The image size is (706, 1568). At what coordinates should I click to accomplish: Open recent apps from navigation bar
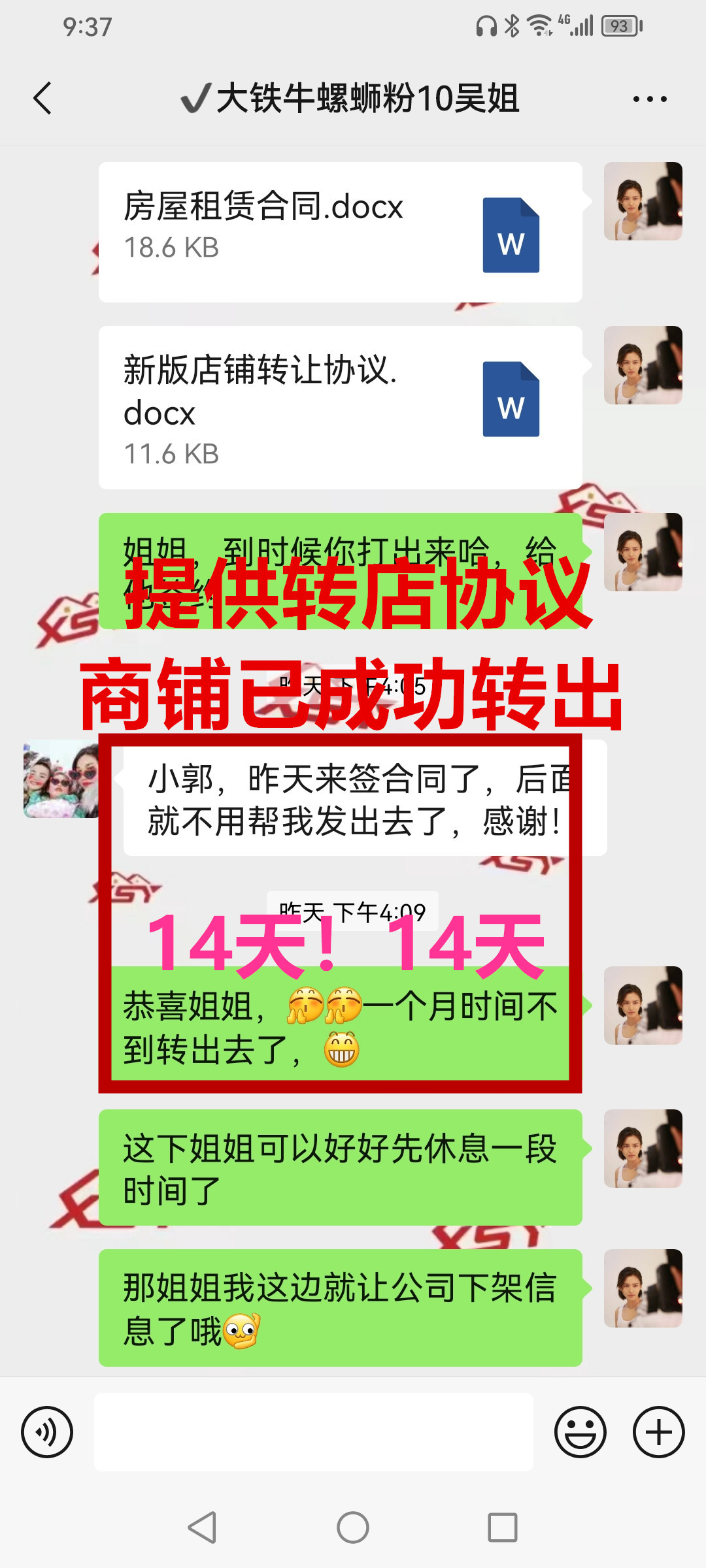[502, 1527]
